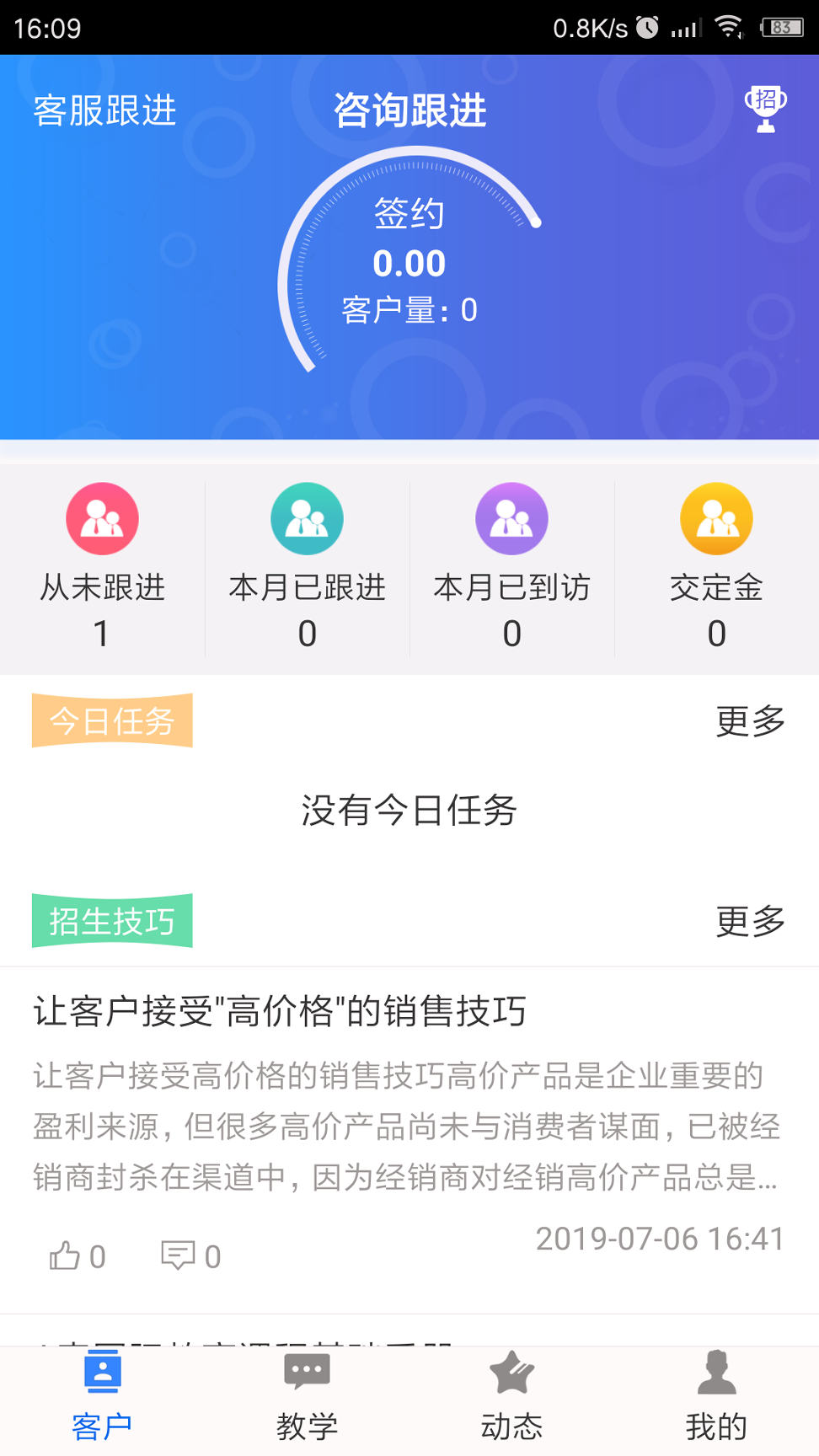
Task: Switch to the 客服跟进 tab
Action: coord(104,110)
